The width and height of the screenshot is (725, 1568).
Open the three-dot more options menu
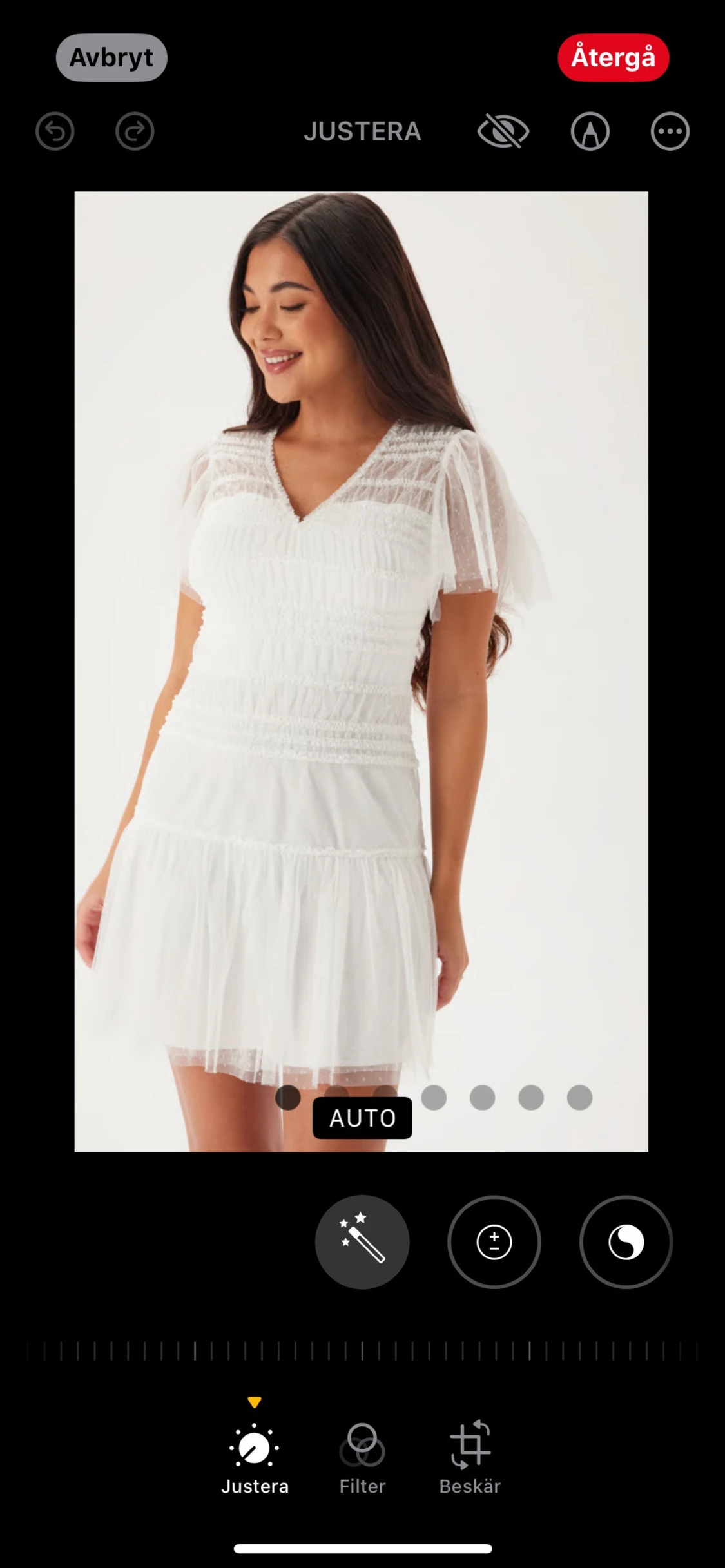pos(670,131)
